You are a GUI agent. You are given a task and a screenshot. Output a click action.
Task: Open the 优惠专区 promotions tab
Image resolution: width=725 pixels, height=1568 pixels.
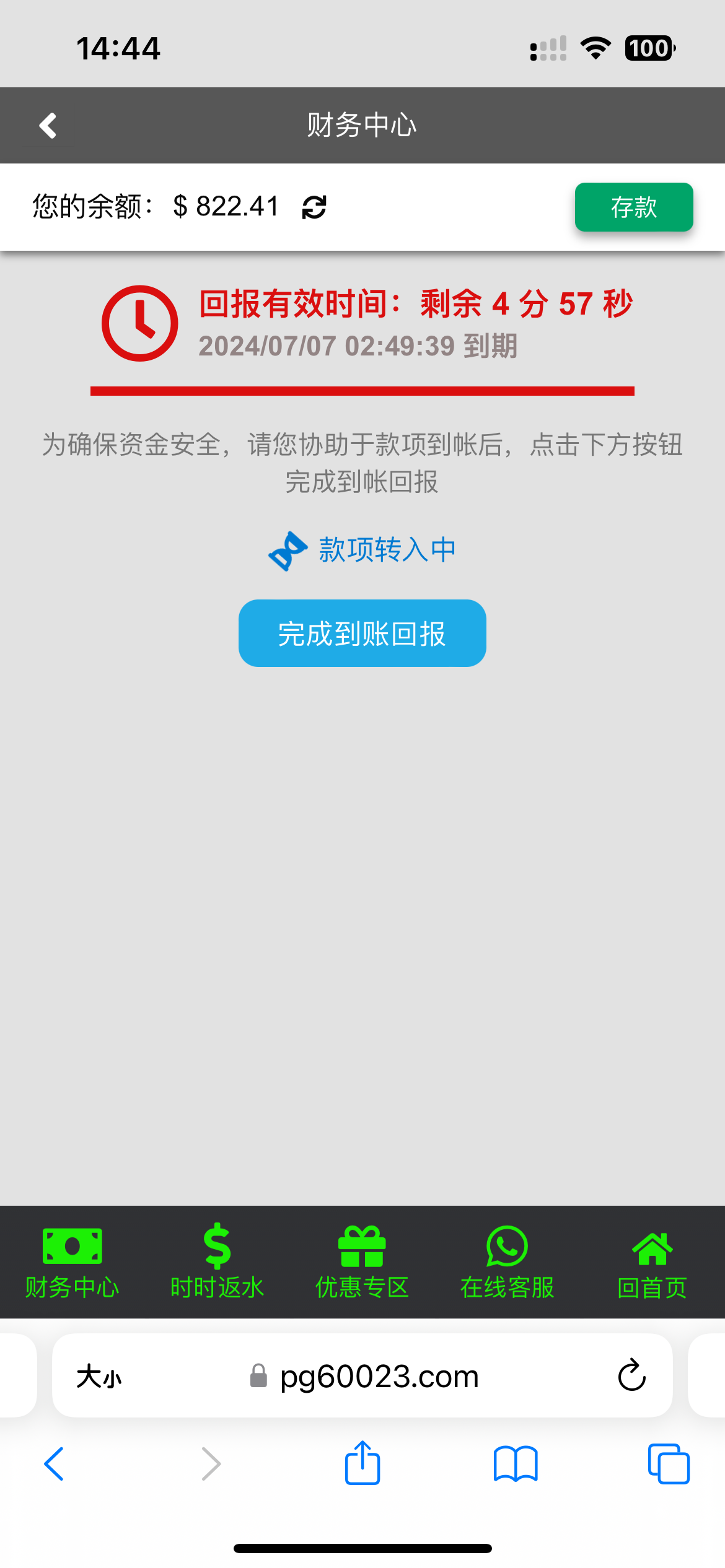362,1262
